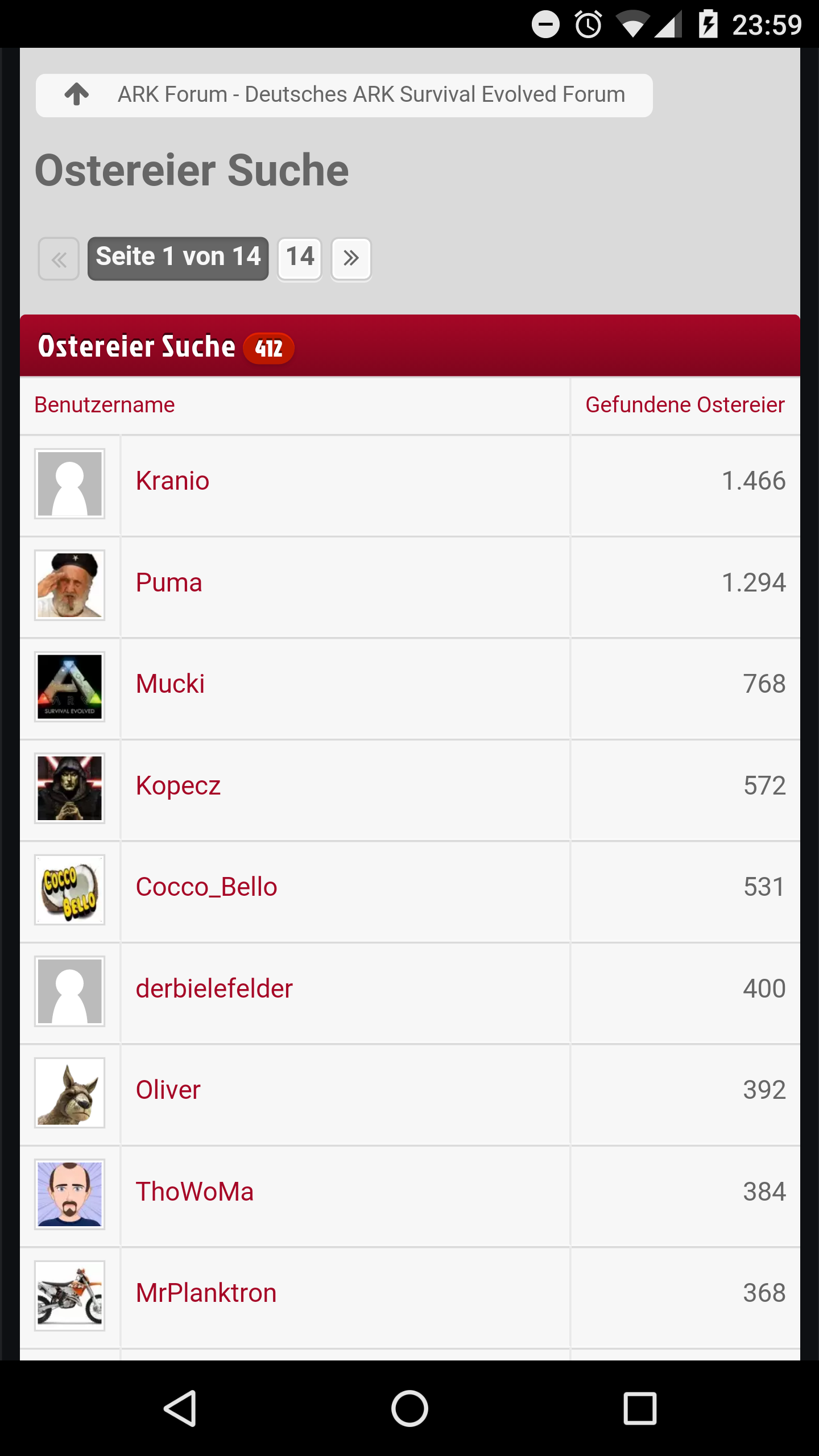The height and width of the screenshot is (1456, 819).
Task: Open Kranio's profile
Action: click(x=172, y=481)
